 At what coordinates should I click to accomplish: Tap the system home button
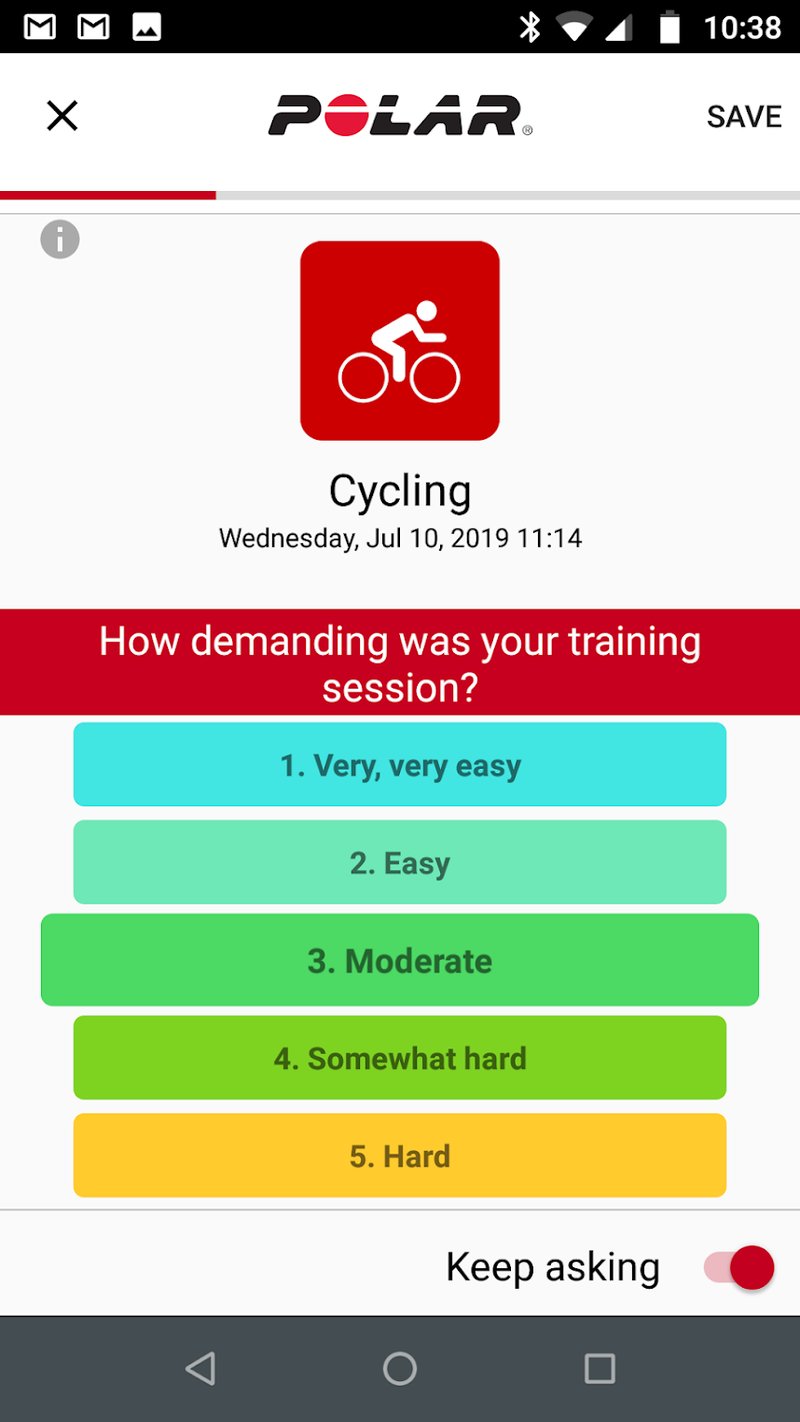[x=400, y=1368]
